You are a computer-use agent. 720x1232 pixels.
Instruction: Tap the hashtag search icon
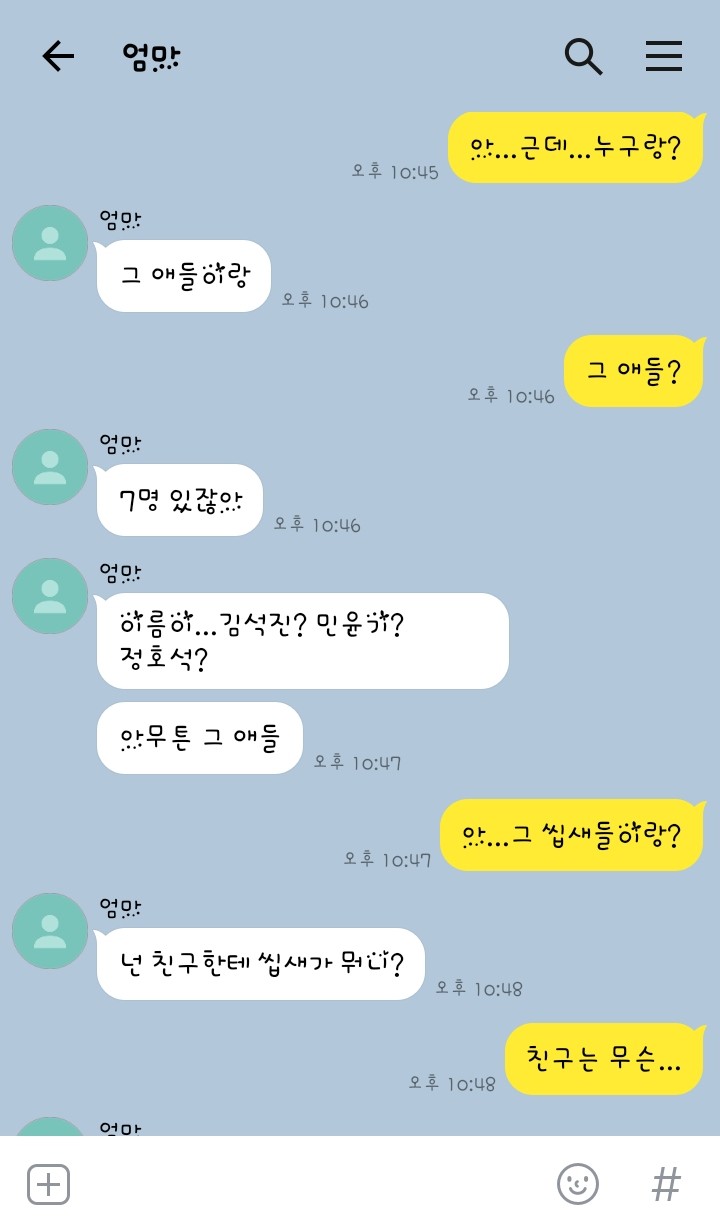[x=666, y=1185]
